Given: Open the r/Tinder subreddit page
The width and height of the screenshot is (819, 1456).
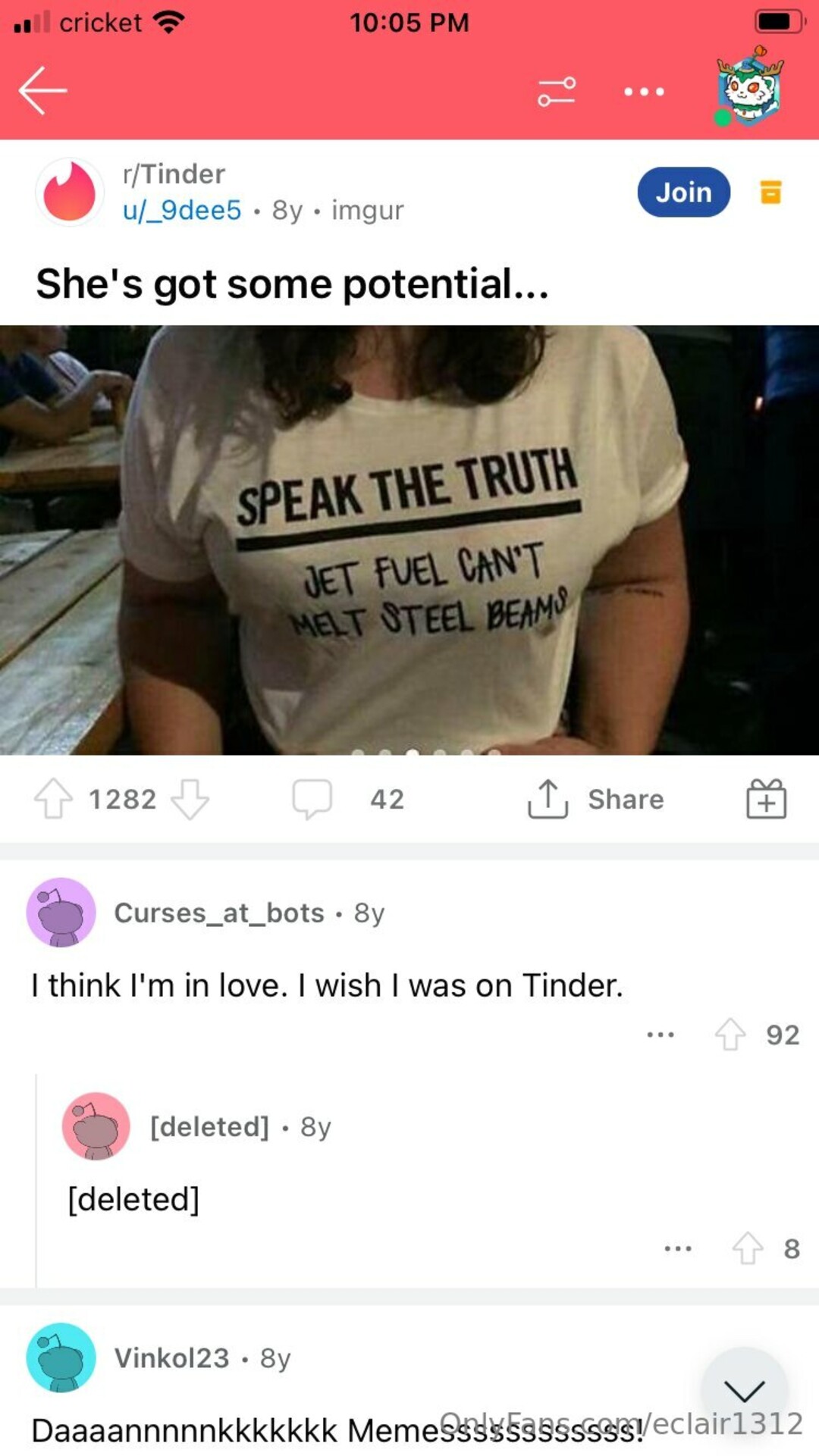Looking at the screenshot, I should pos(174,174).
